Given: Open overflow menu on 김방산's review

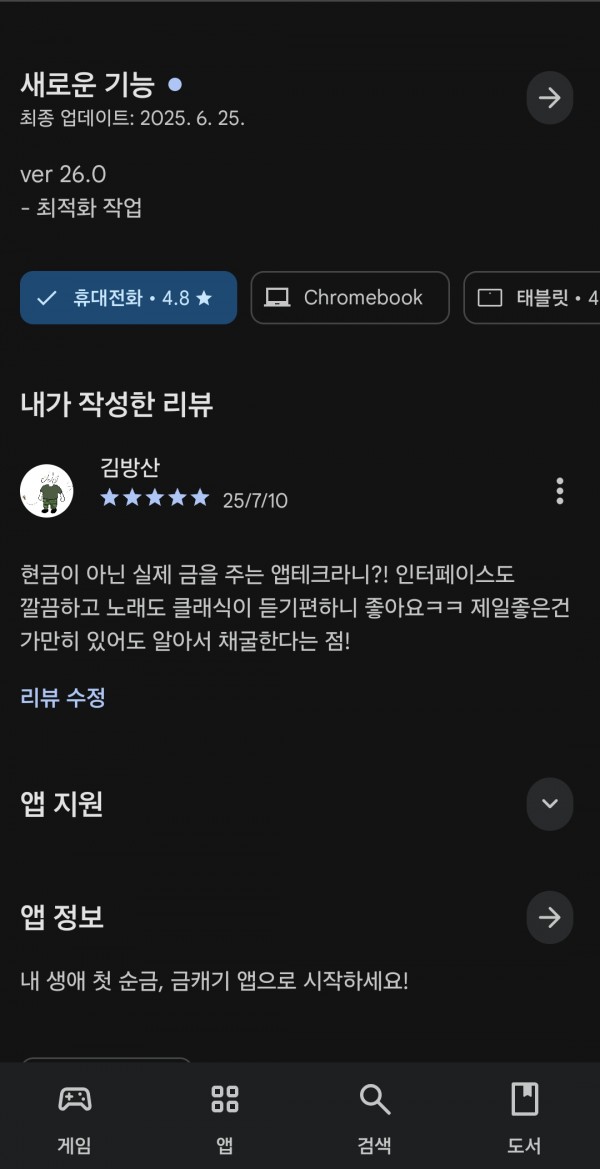Looking at the screenshot, I should click(560, 491).
